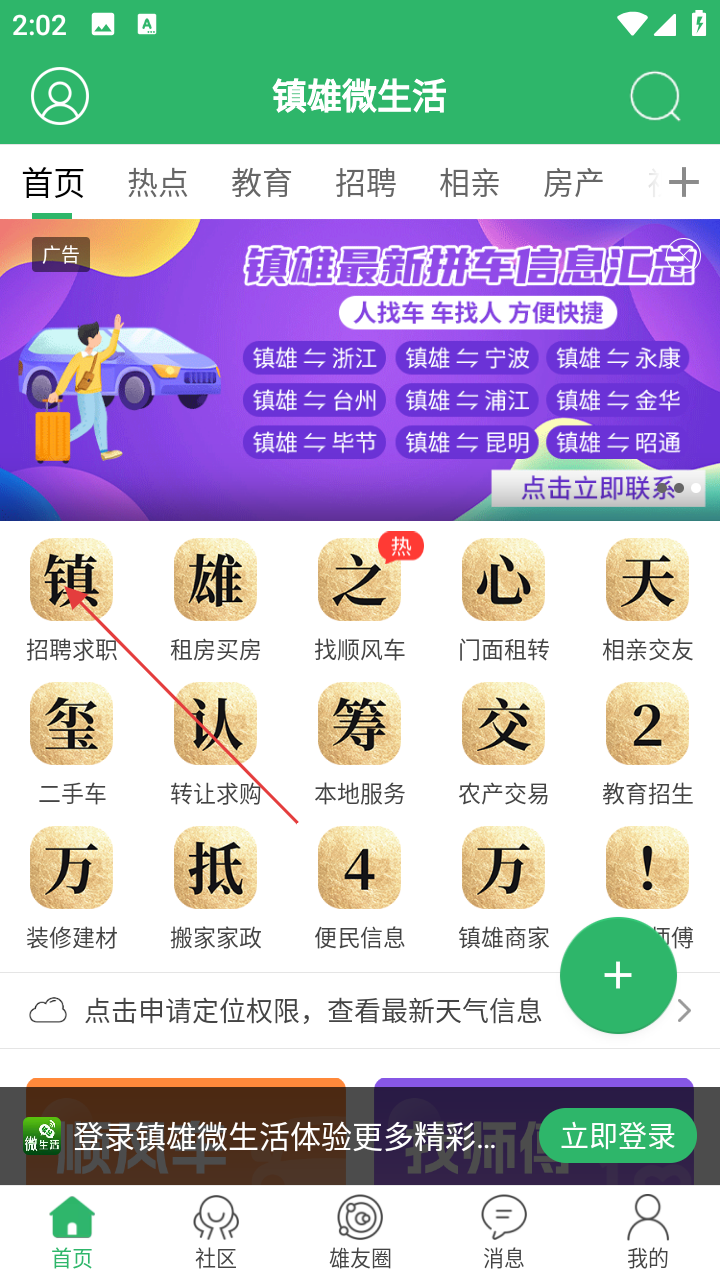Tap the green floating plus button

click(x=618, y=975)
